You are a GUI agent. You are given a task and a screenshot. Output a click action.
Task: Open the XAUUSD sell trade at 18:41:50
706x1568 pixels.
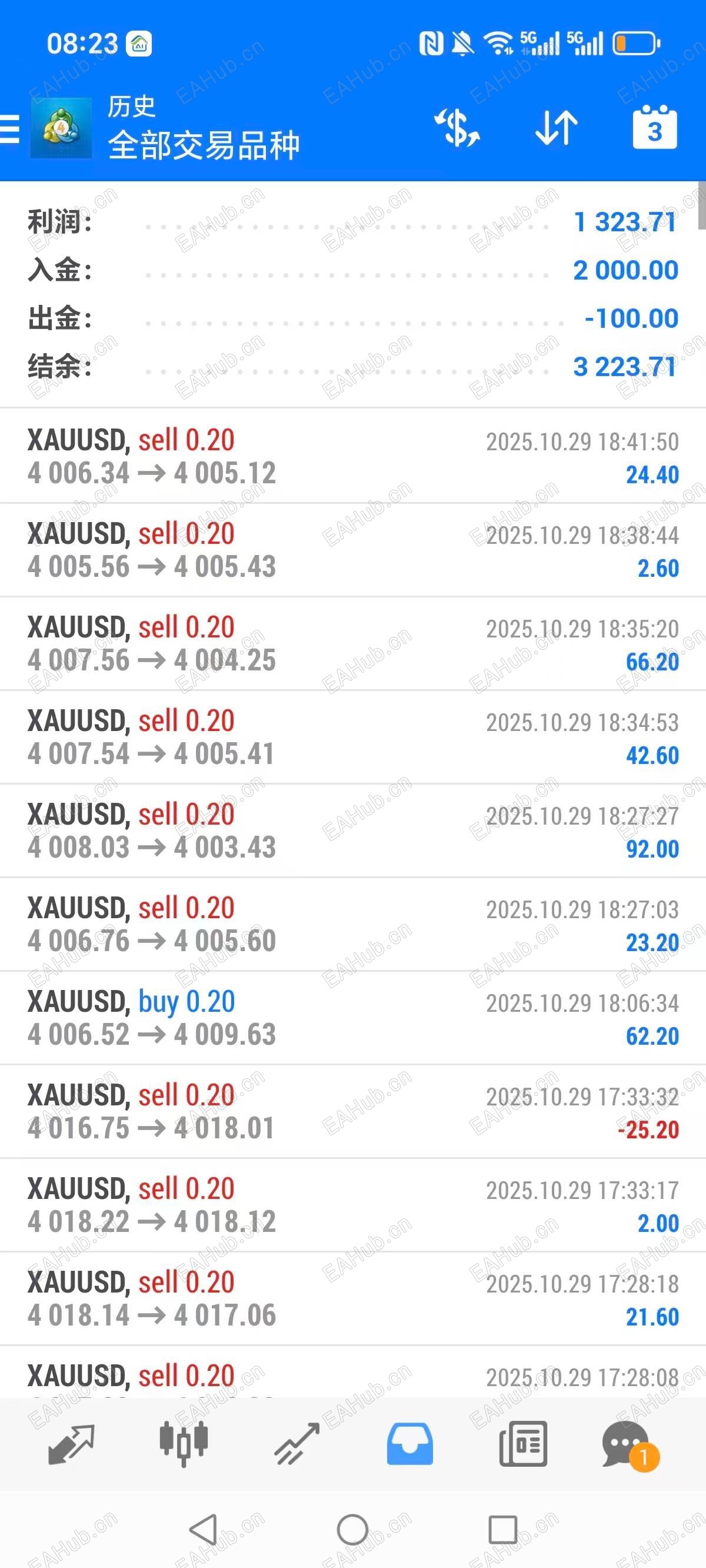[353, 457]
